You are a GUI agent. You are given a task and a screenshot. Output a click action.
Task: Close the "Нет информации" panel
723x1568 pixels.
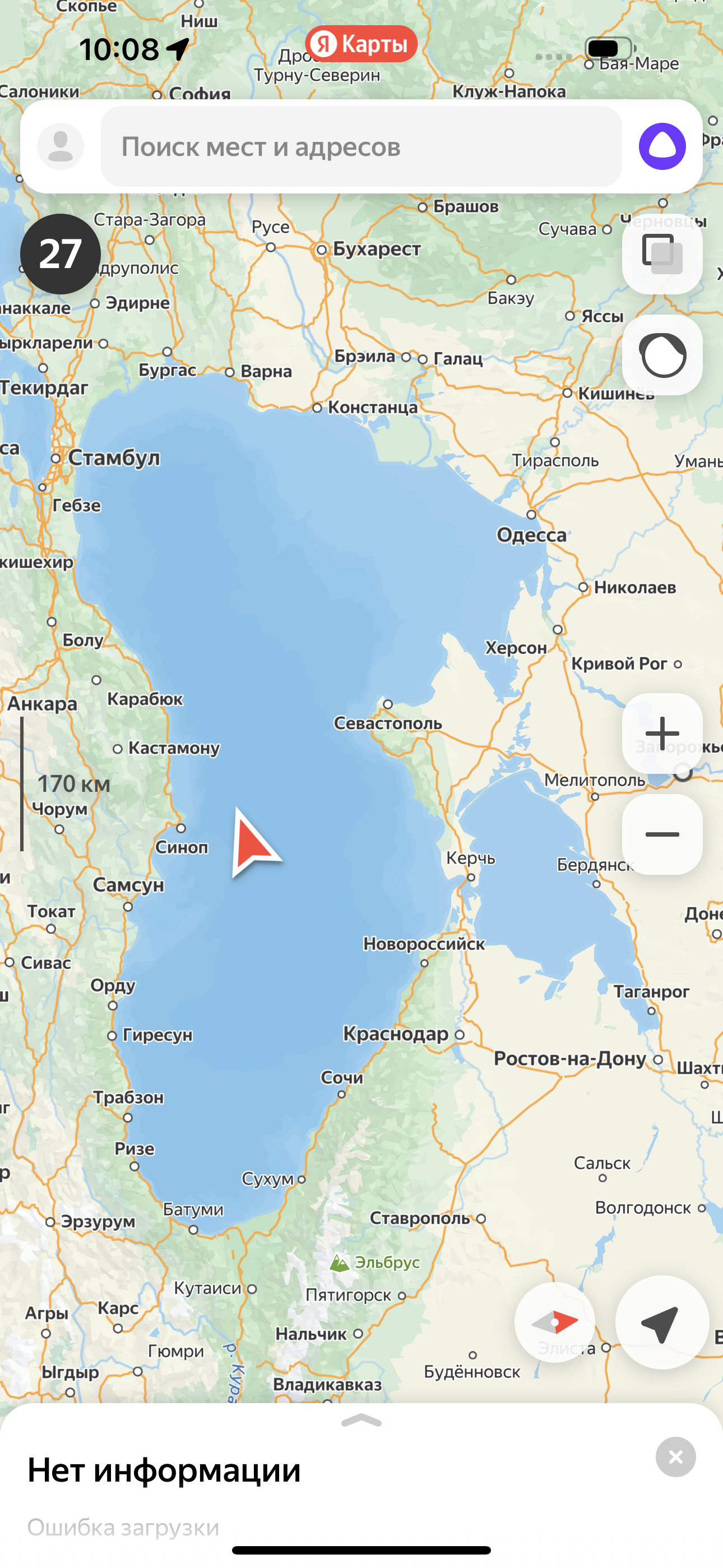click(x=675, y=1457)
